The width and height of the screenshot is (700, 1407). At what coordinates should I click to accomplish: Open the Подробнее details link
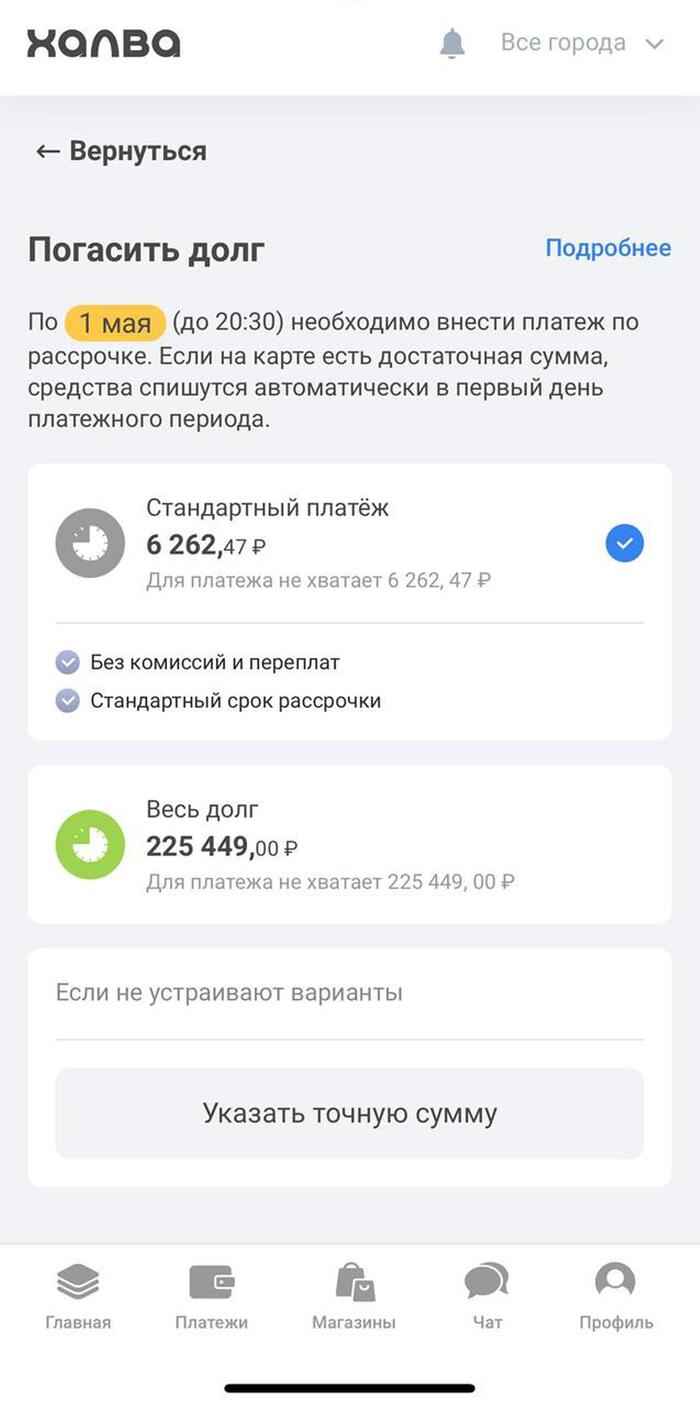(608, 248)
